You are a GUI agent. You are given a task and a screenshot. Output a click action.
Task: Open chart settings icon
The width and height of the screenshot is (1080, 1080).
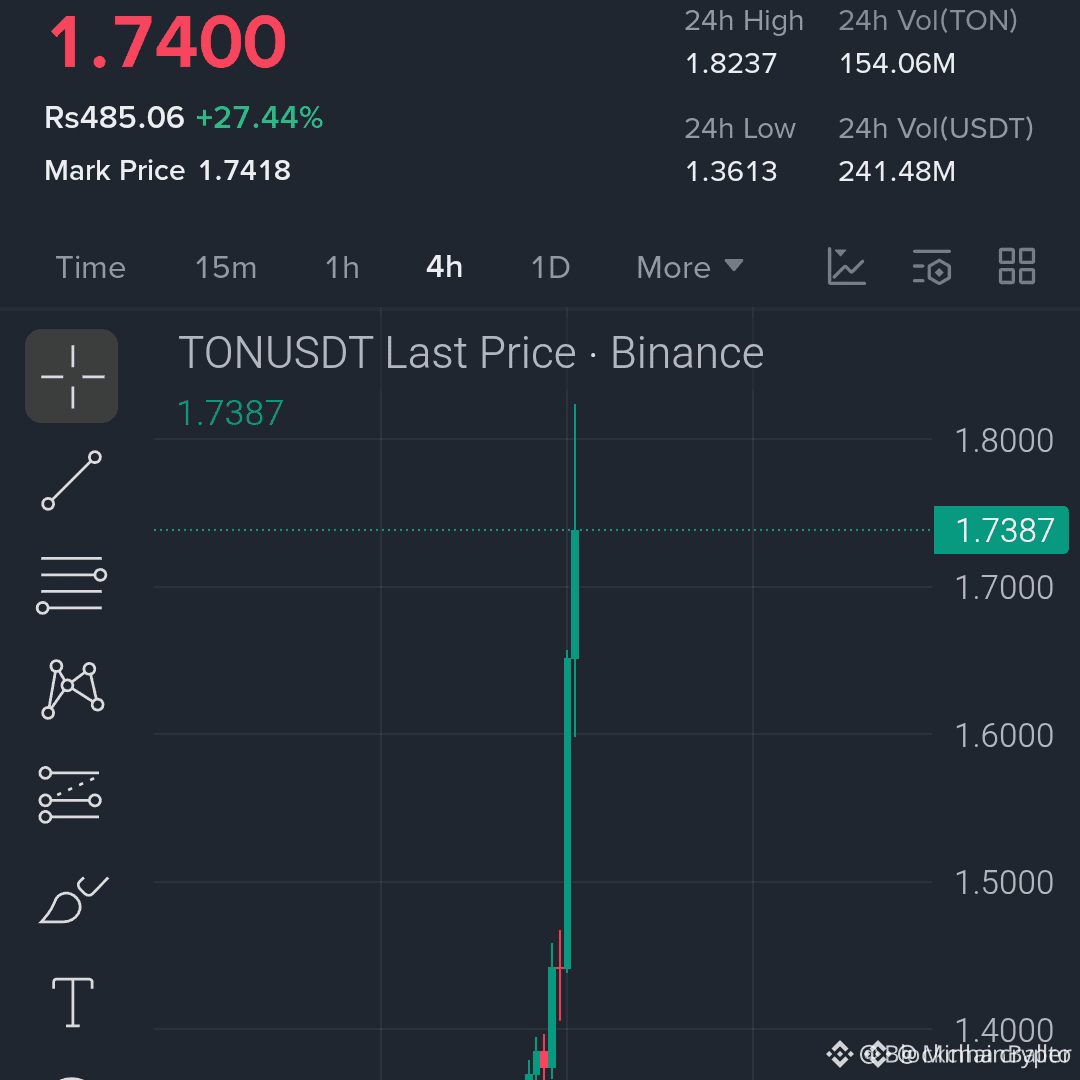[x=932, y=267]
